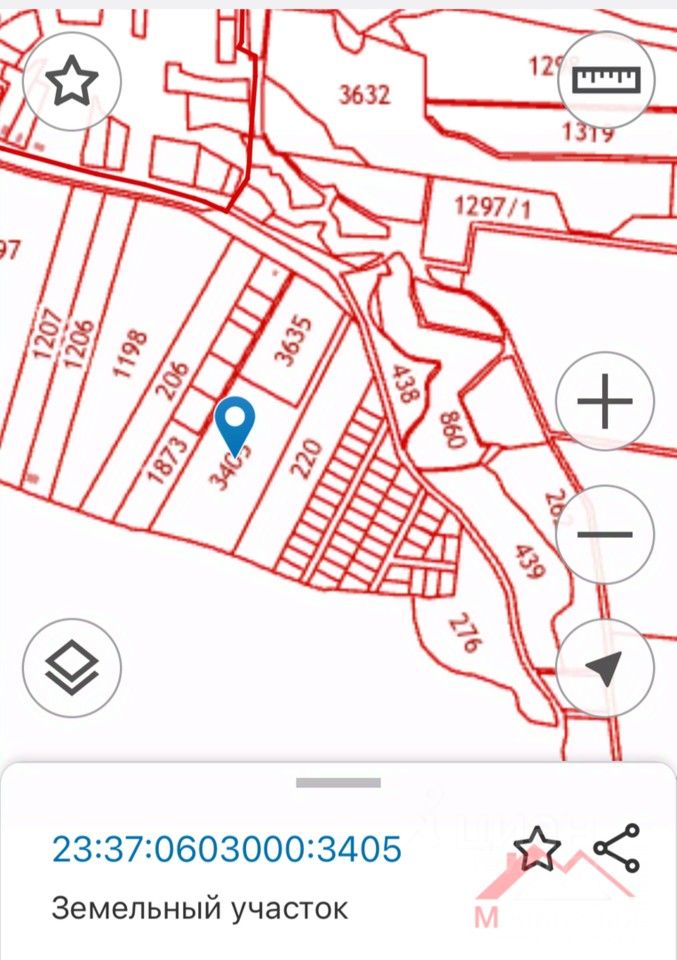Open the ruler measurement tool
This screenshot has height=960, width=677.
pos(605,81)
